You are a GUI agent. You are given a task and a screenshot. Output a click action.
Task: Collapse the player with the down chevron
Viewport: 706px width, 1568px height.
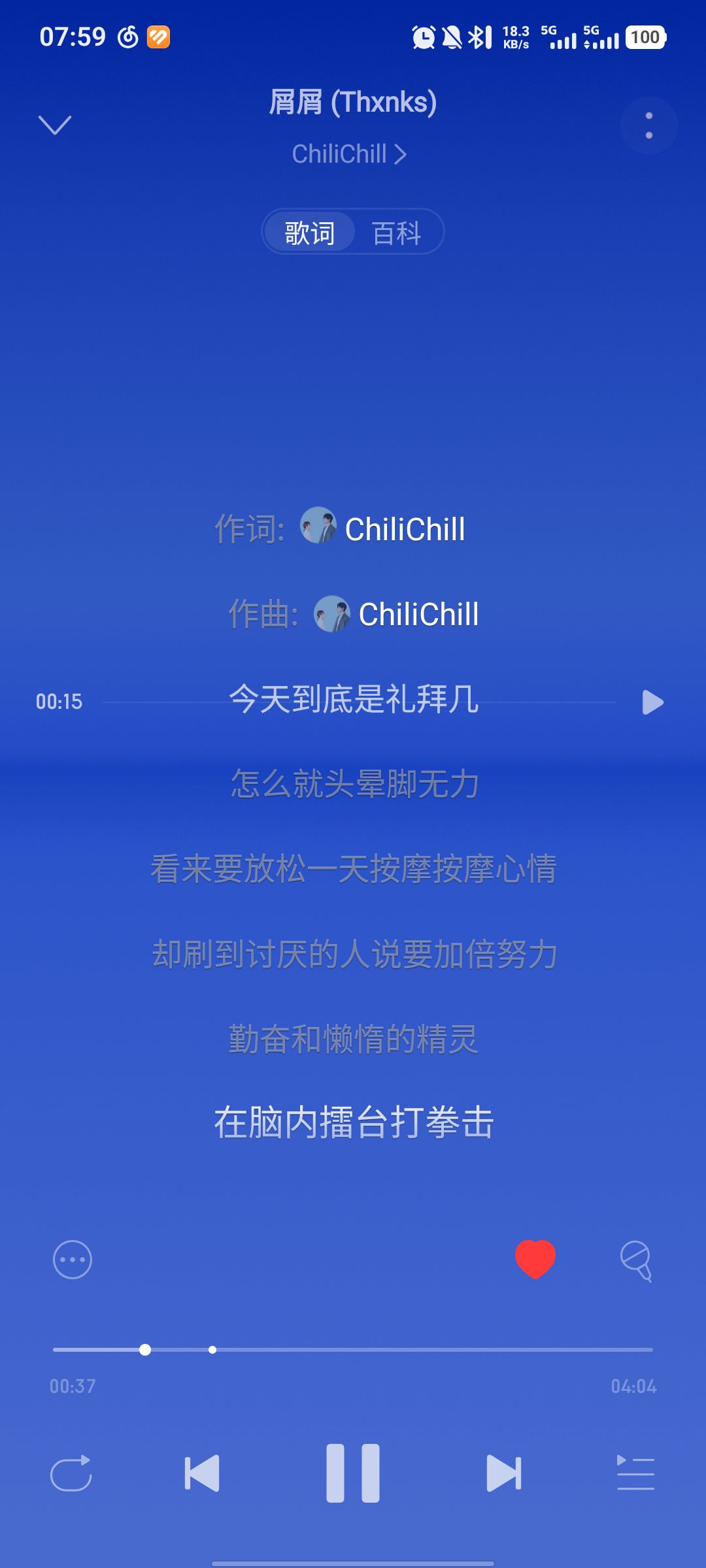[x=55, y=125]
